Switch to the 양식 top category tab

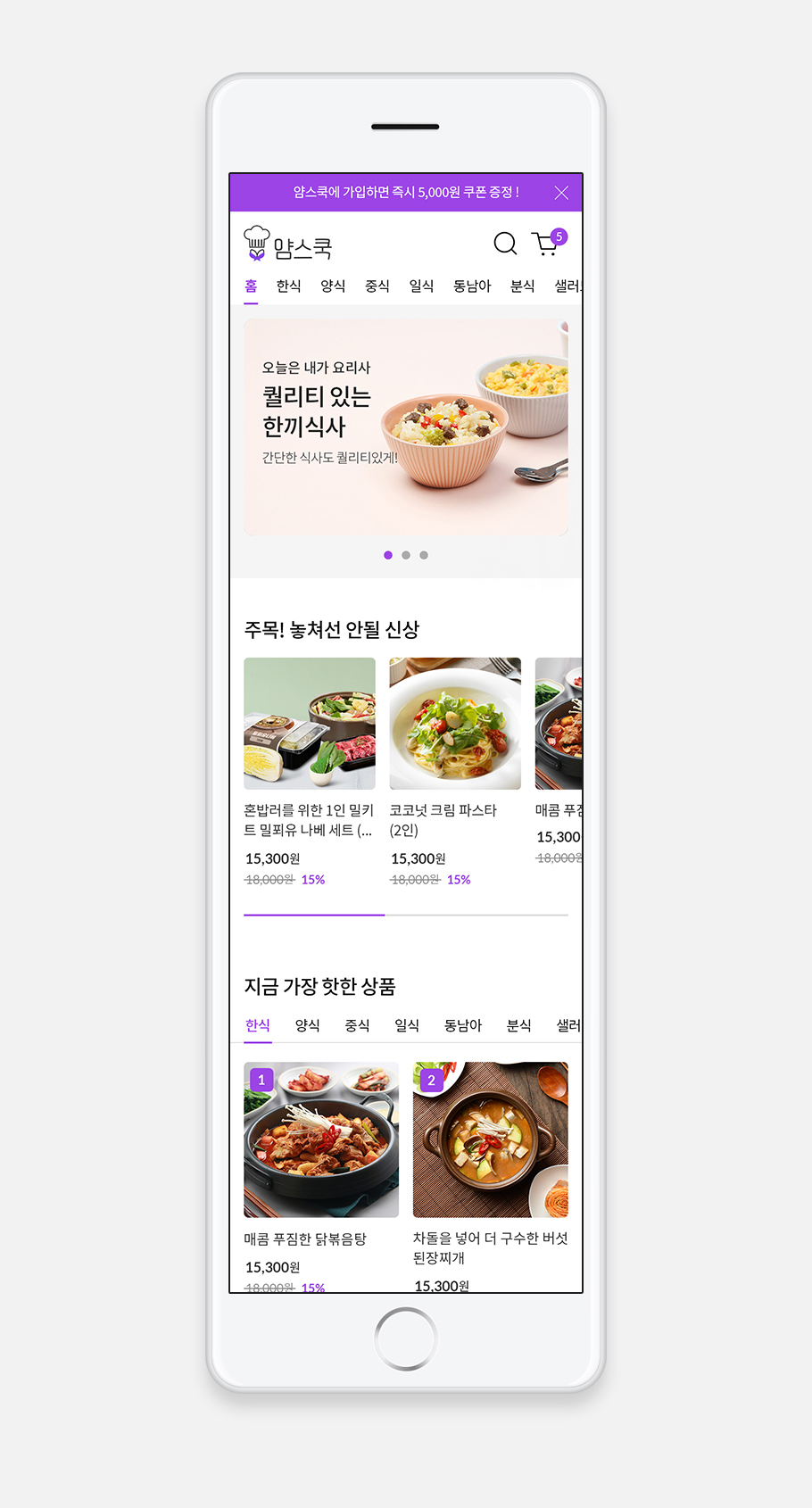pyautogui.click(x=333, y=286)
